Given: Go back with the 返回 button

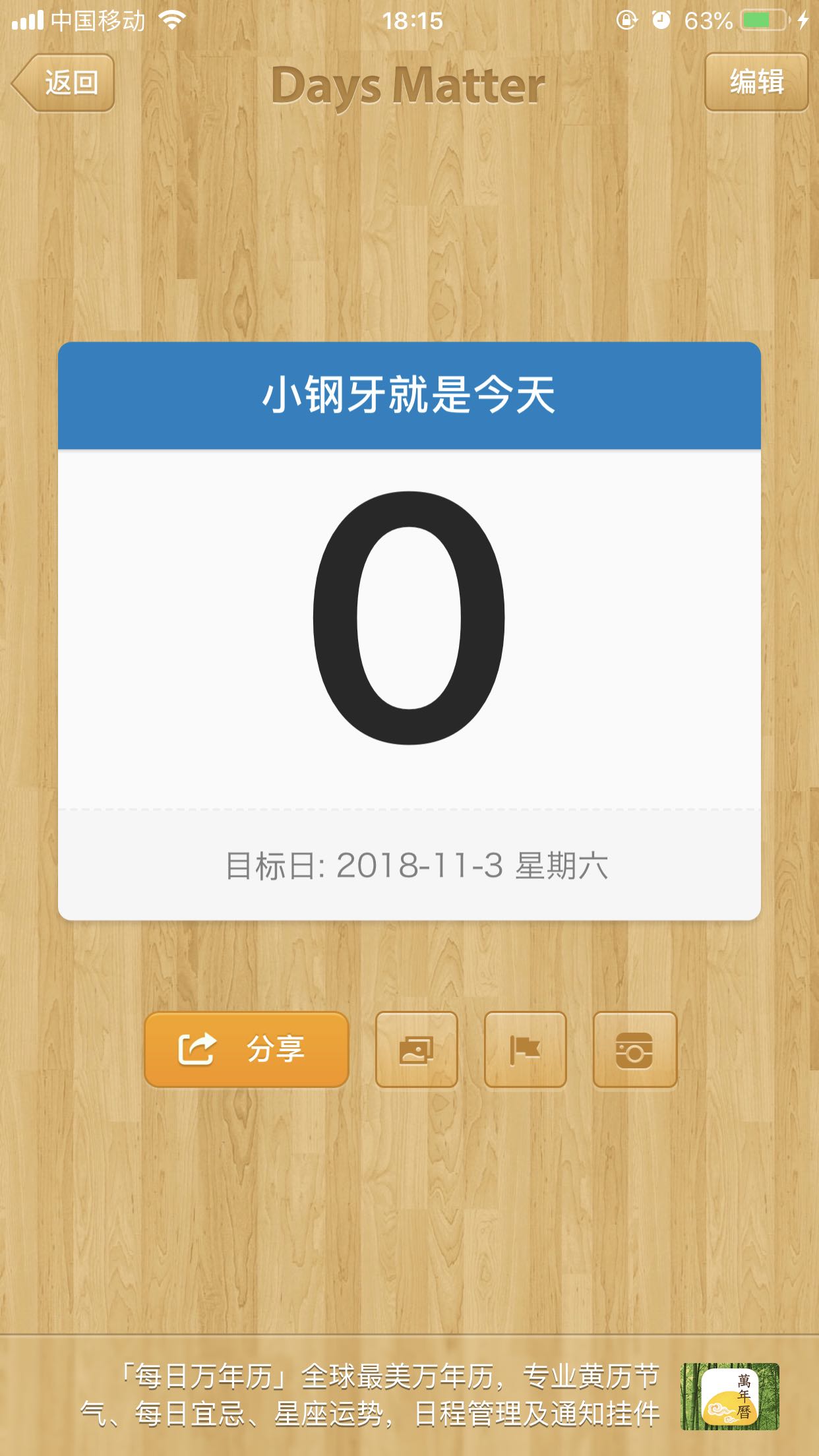Looking at the screenshot, I should (x=65, y=83).
